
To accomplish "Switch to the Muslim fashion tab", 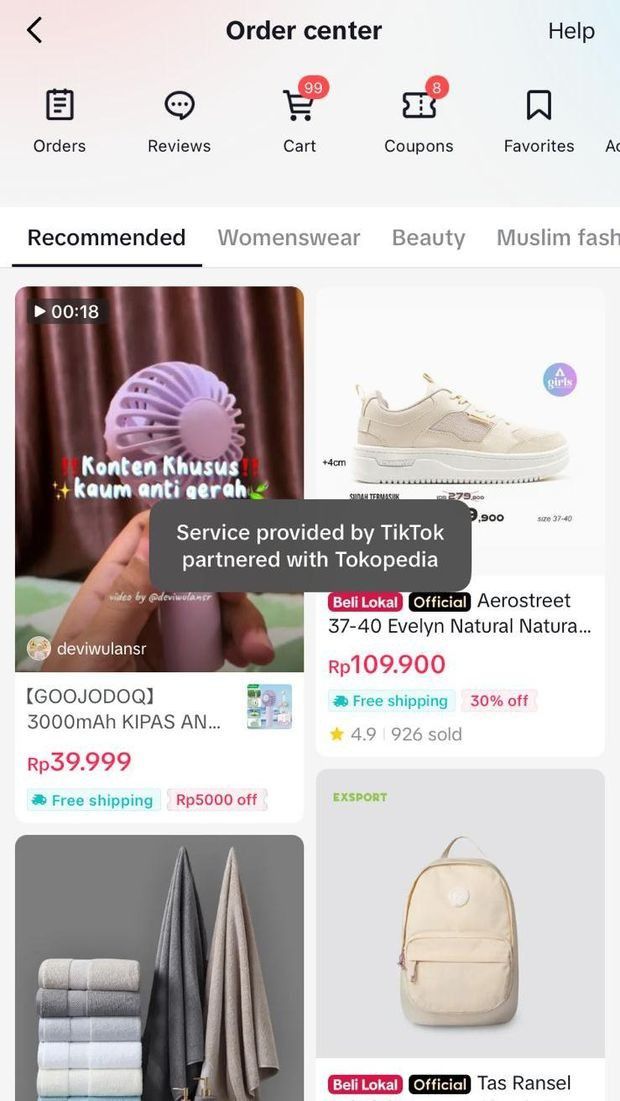I will click(557, 238).
